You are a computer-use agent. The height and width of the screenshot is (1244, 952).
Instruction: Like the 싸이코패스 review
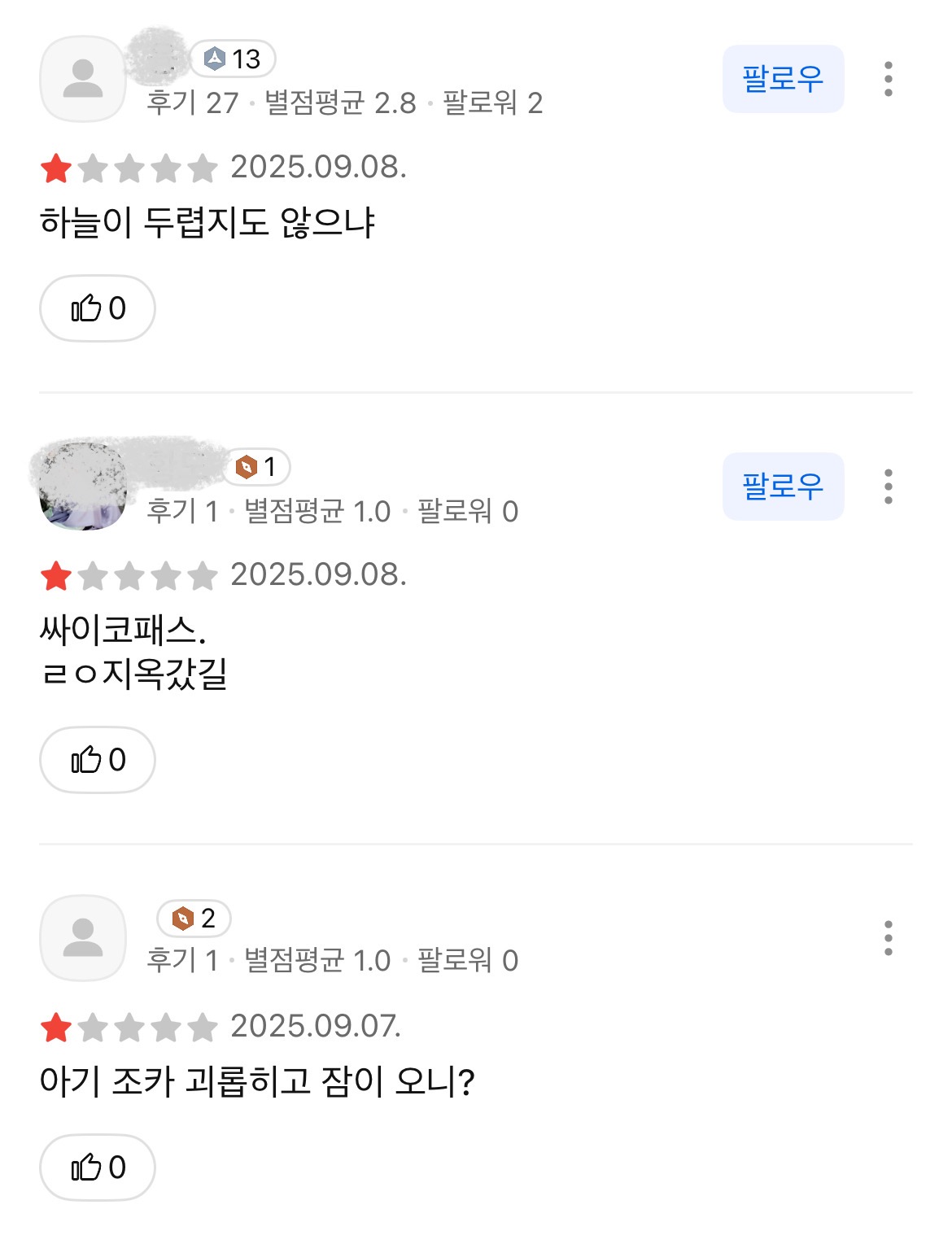[x=98, y=760]
